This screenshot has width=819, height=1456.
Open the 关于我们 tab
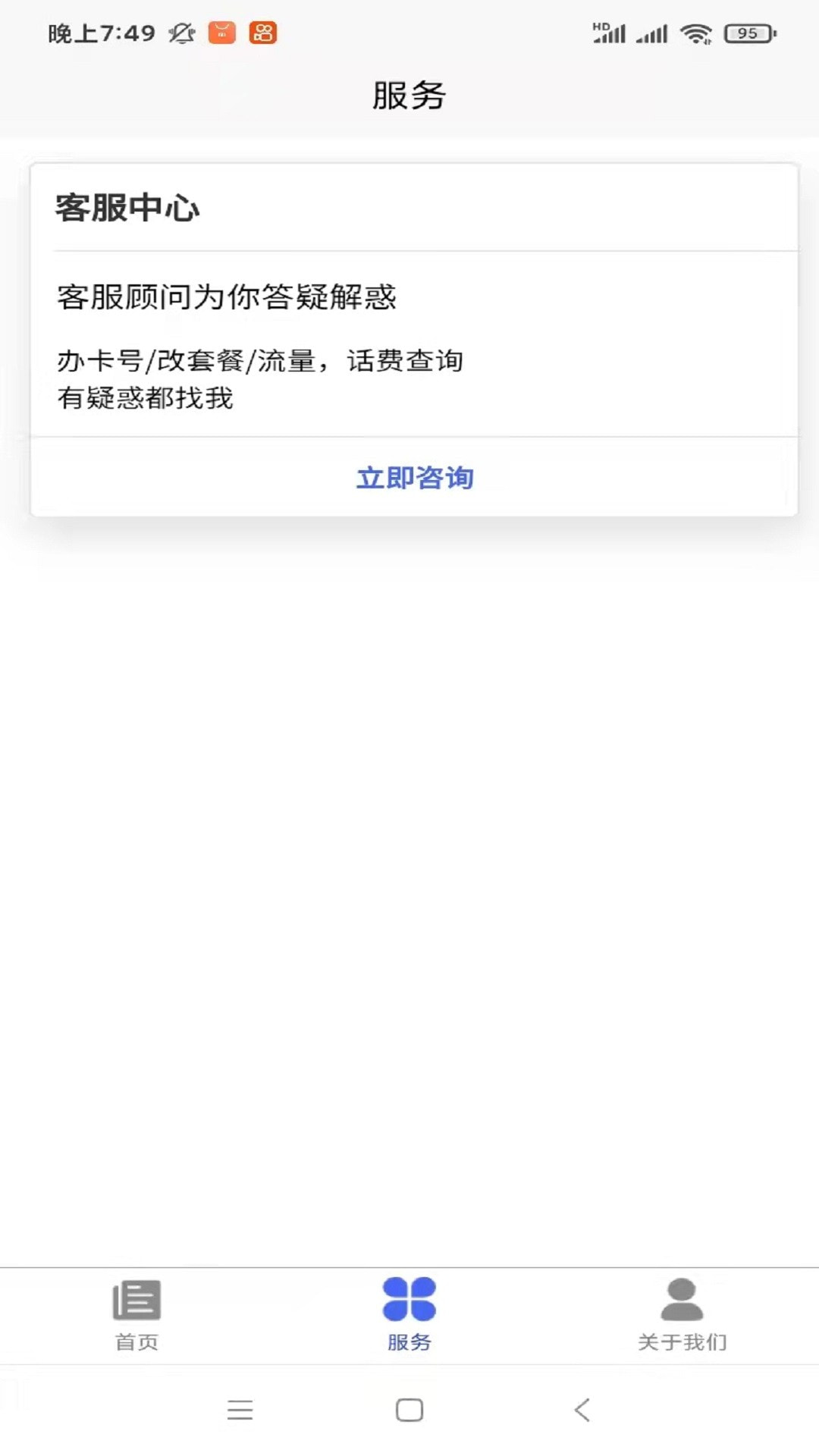[682, 1314]
